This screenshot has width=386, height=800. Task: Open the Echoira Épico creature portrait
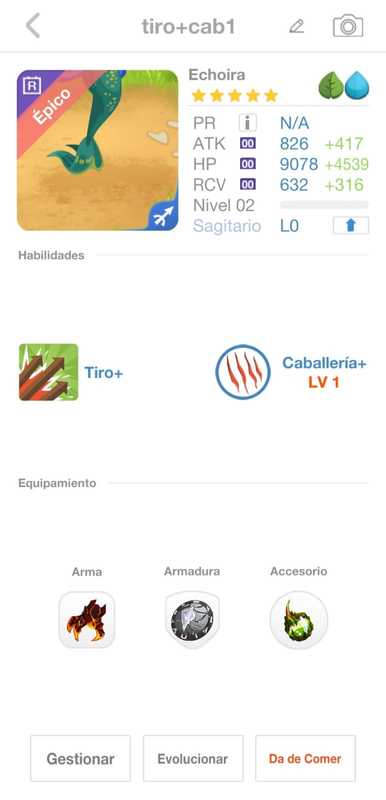pos(98,151)
